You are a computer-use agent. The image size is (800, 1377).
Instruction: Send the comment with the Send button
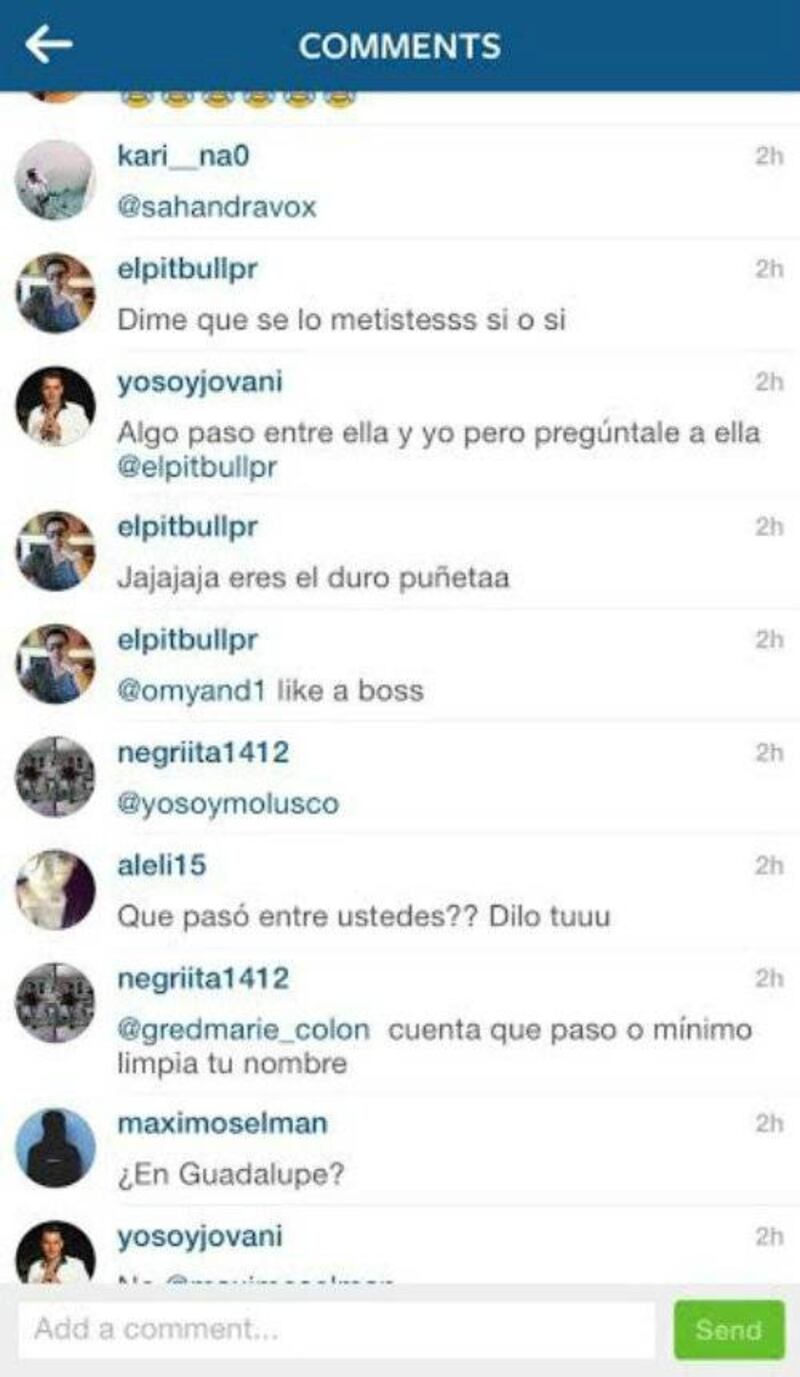point(728,1329)
